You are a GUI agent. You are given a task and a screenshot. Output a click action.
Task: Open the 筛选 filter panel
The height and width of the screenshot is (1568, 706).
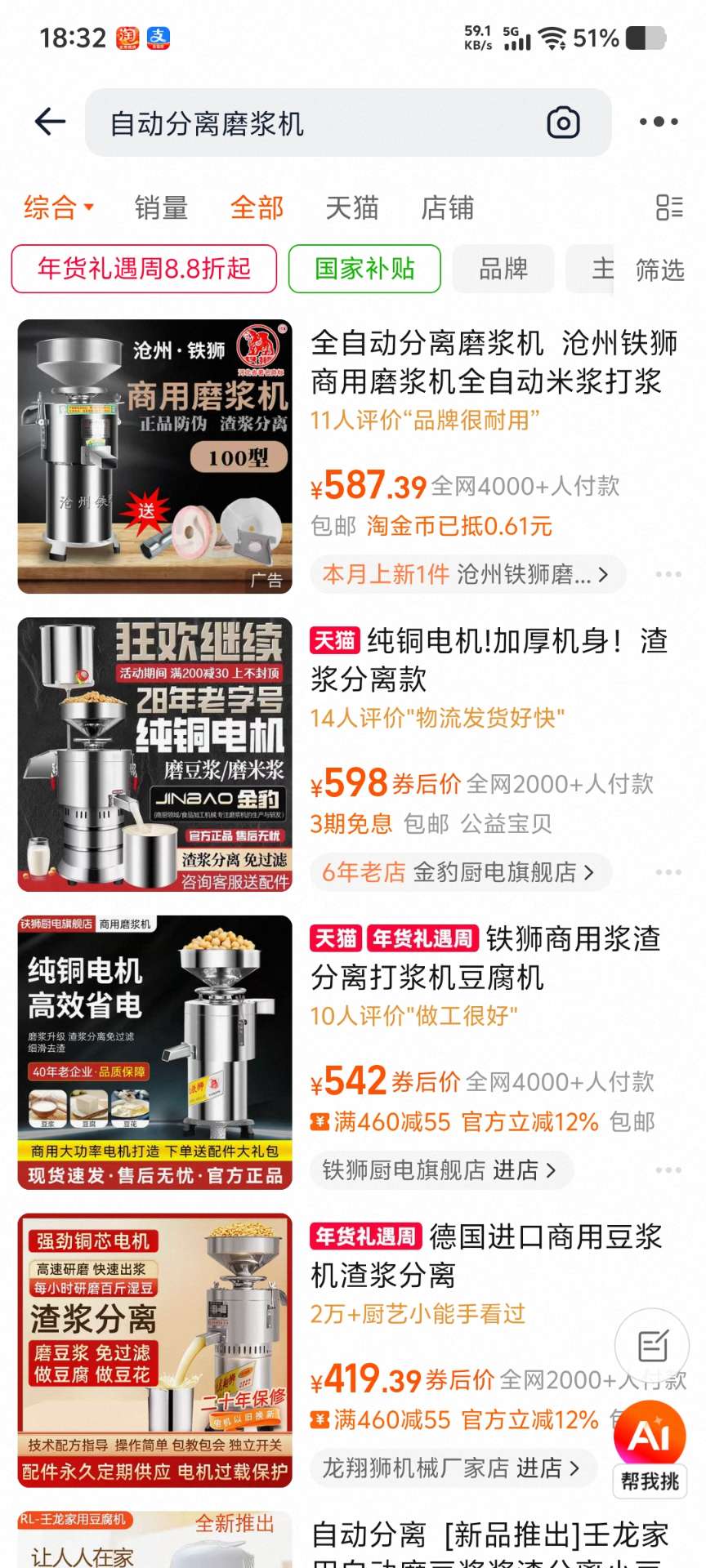(659, 269)
